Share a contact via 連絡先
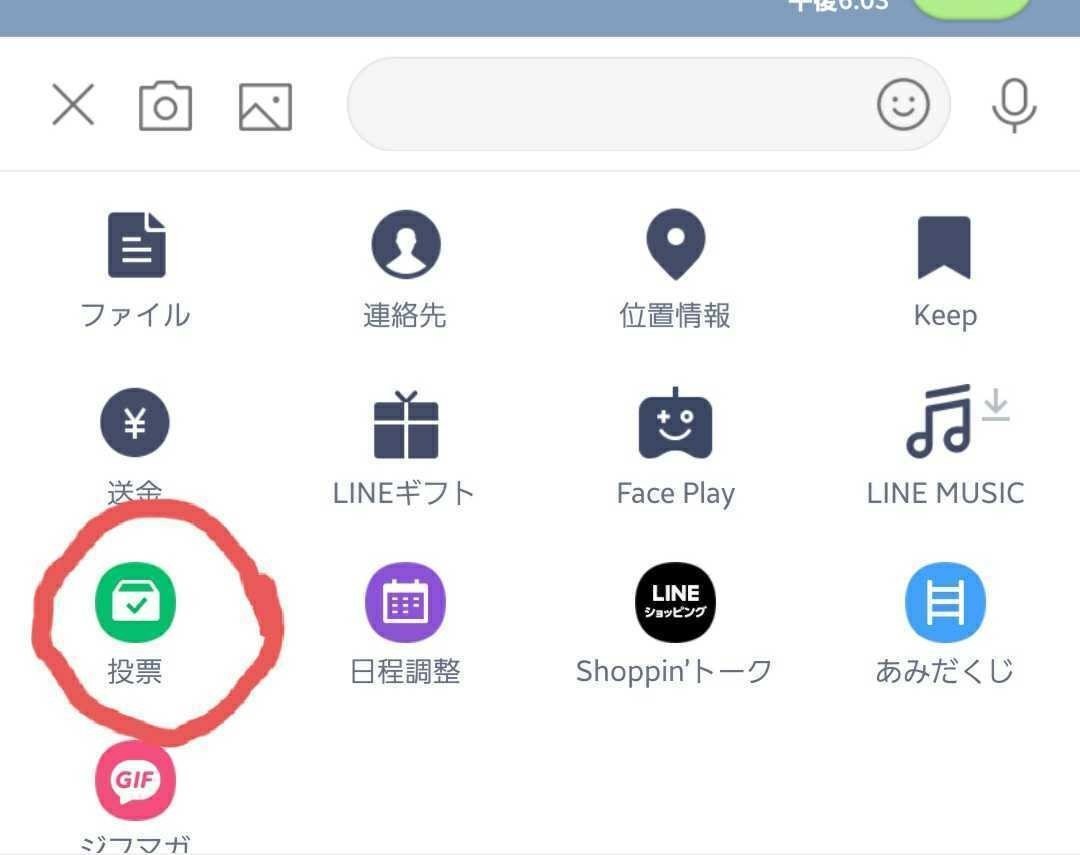This screenshot has height=855, width=1080. click(x=405, y=246)
